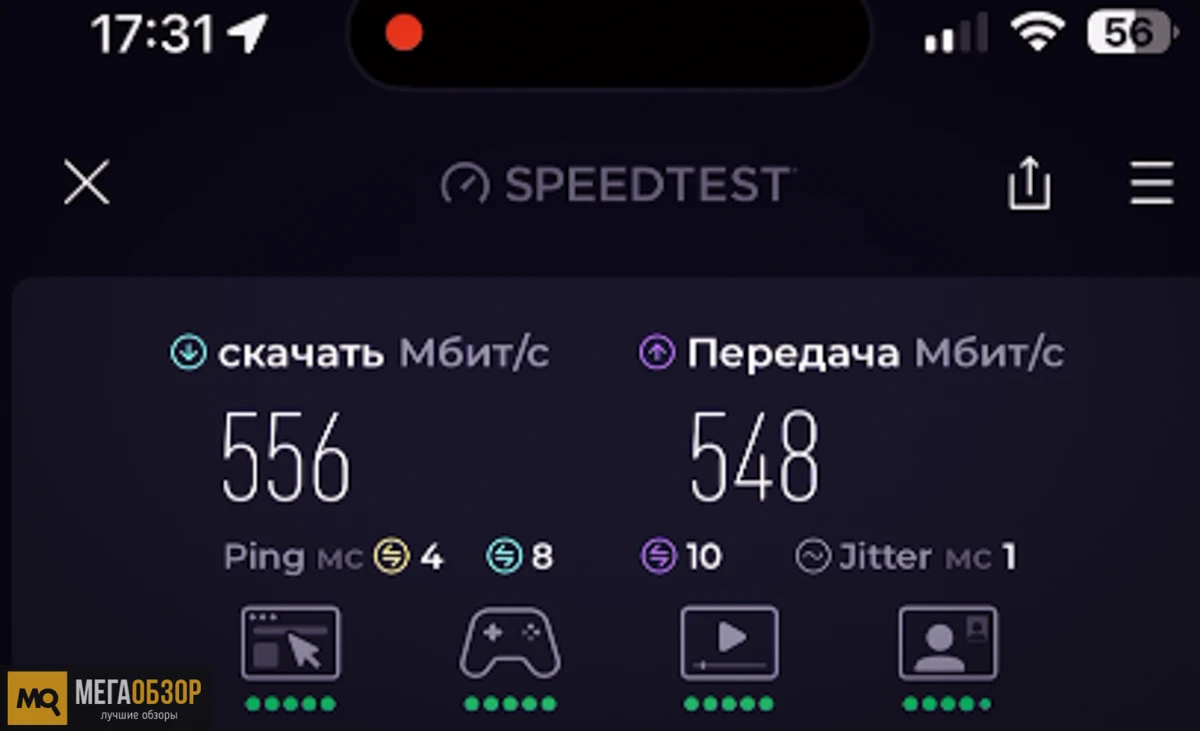The image size is (1200, 731).
Task: Close the Speedtest results screen
Action: pos(87,184)
